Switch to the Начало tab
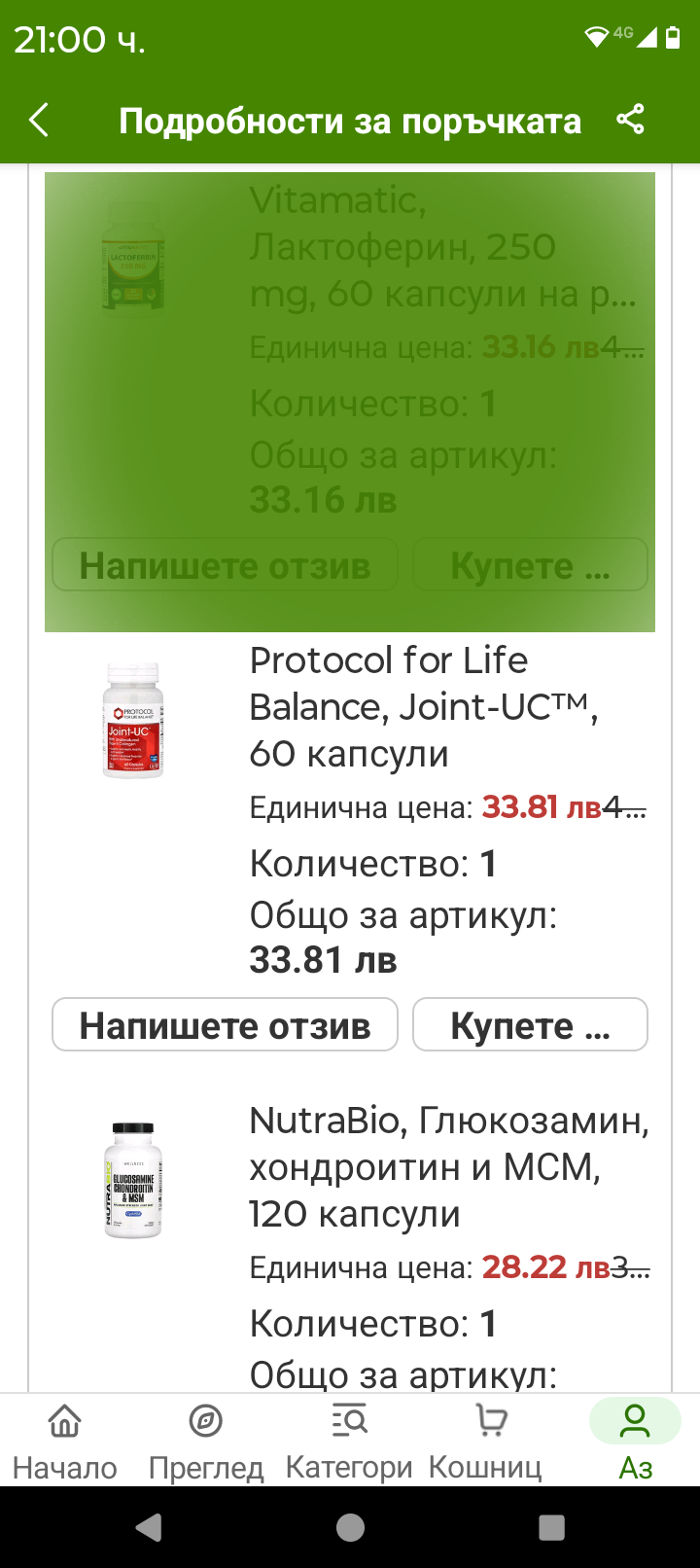700x1568 pixels. point(65,1441)
